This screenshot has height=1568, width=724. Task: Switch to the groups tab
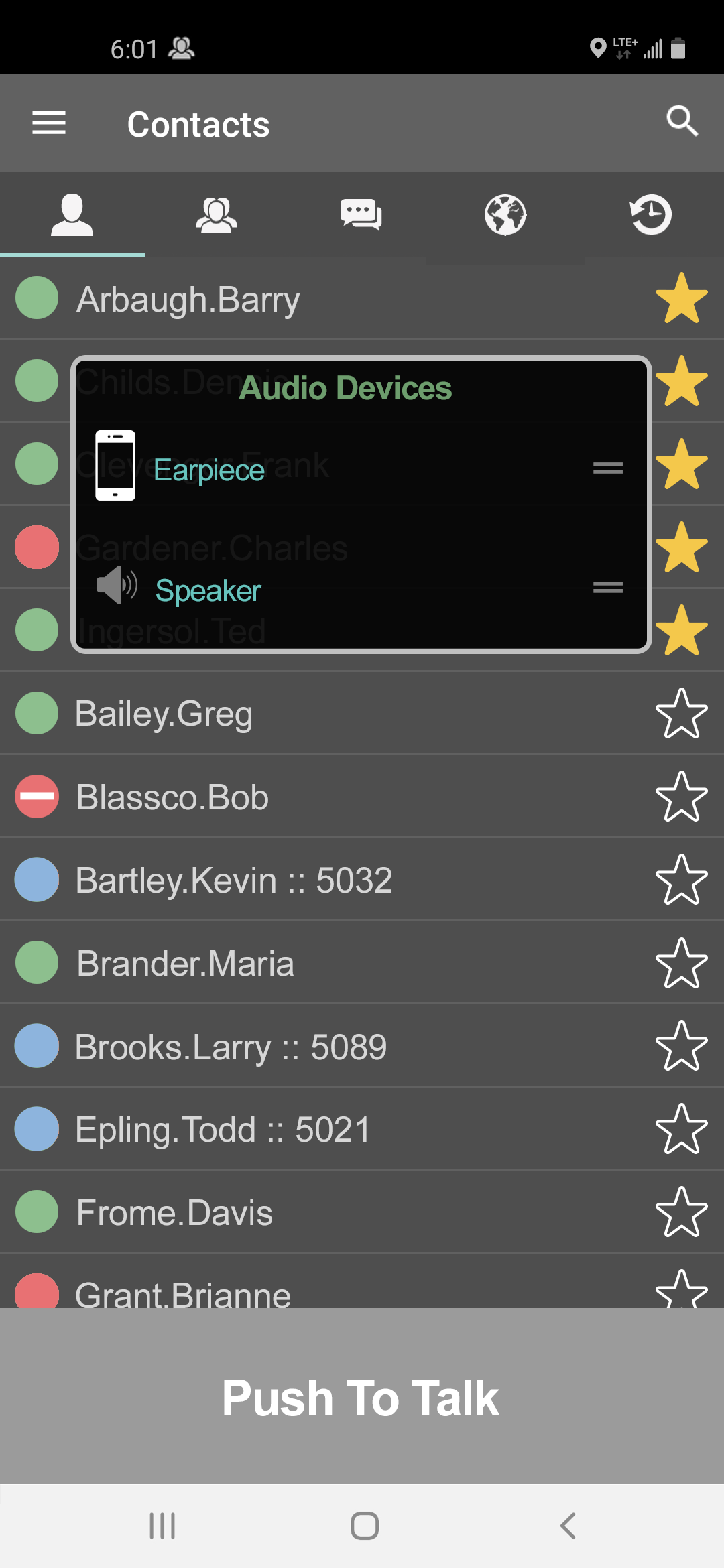[x=217, y=214]
